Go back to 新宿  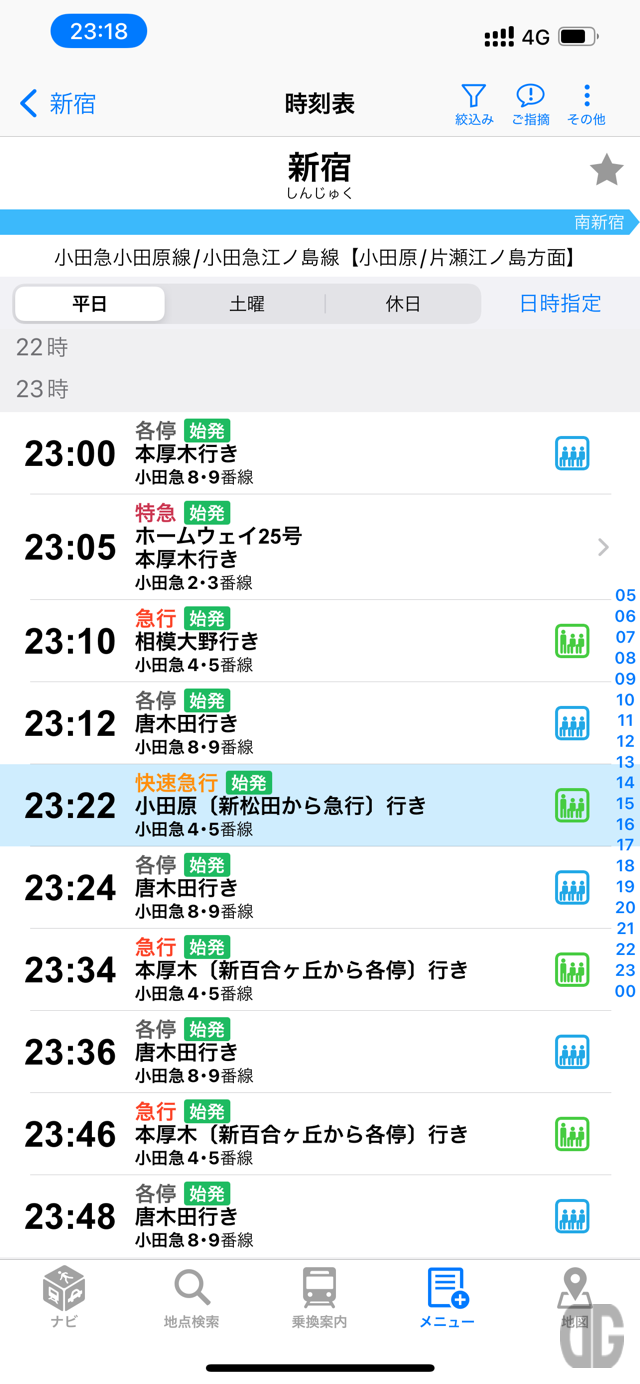point(58,103)
